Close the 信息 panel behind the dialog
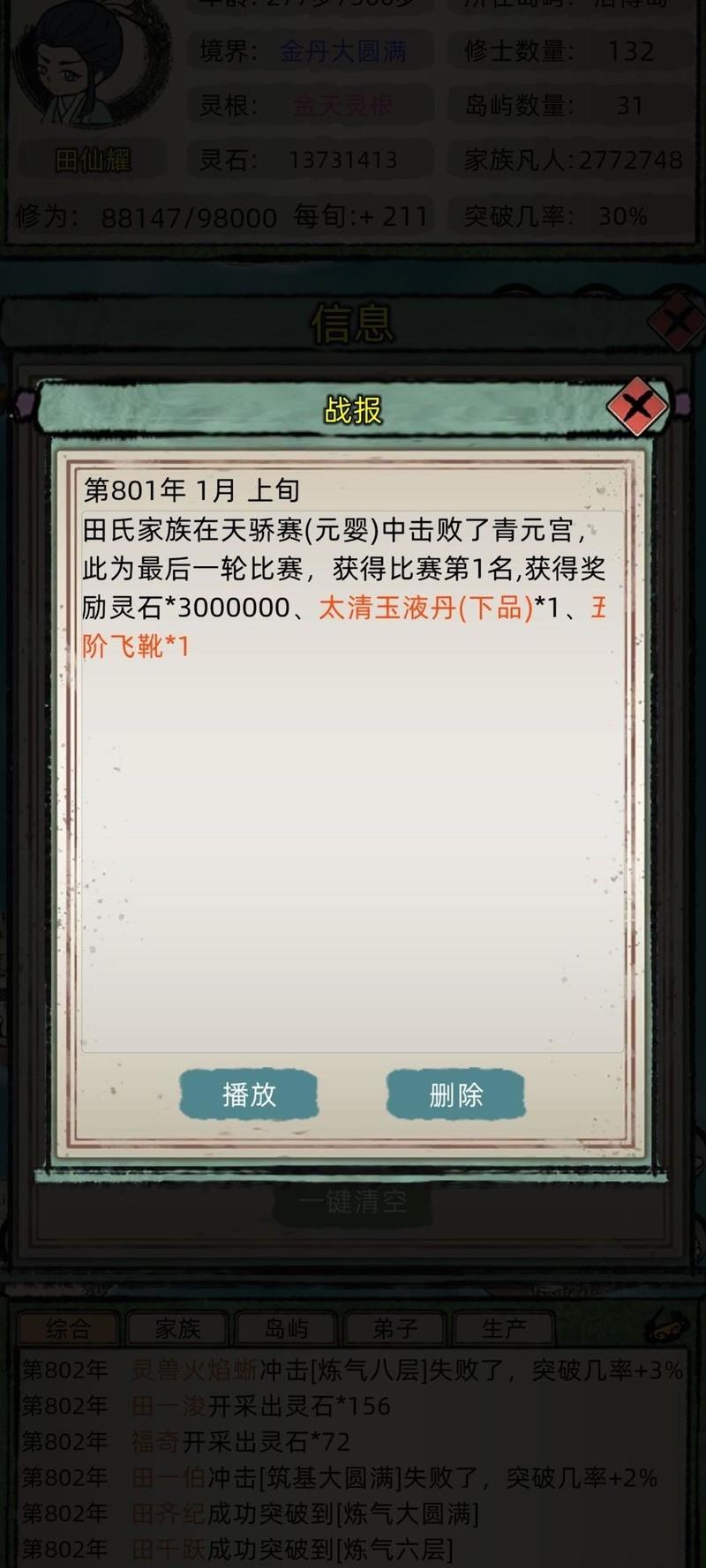 [678, 321]
